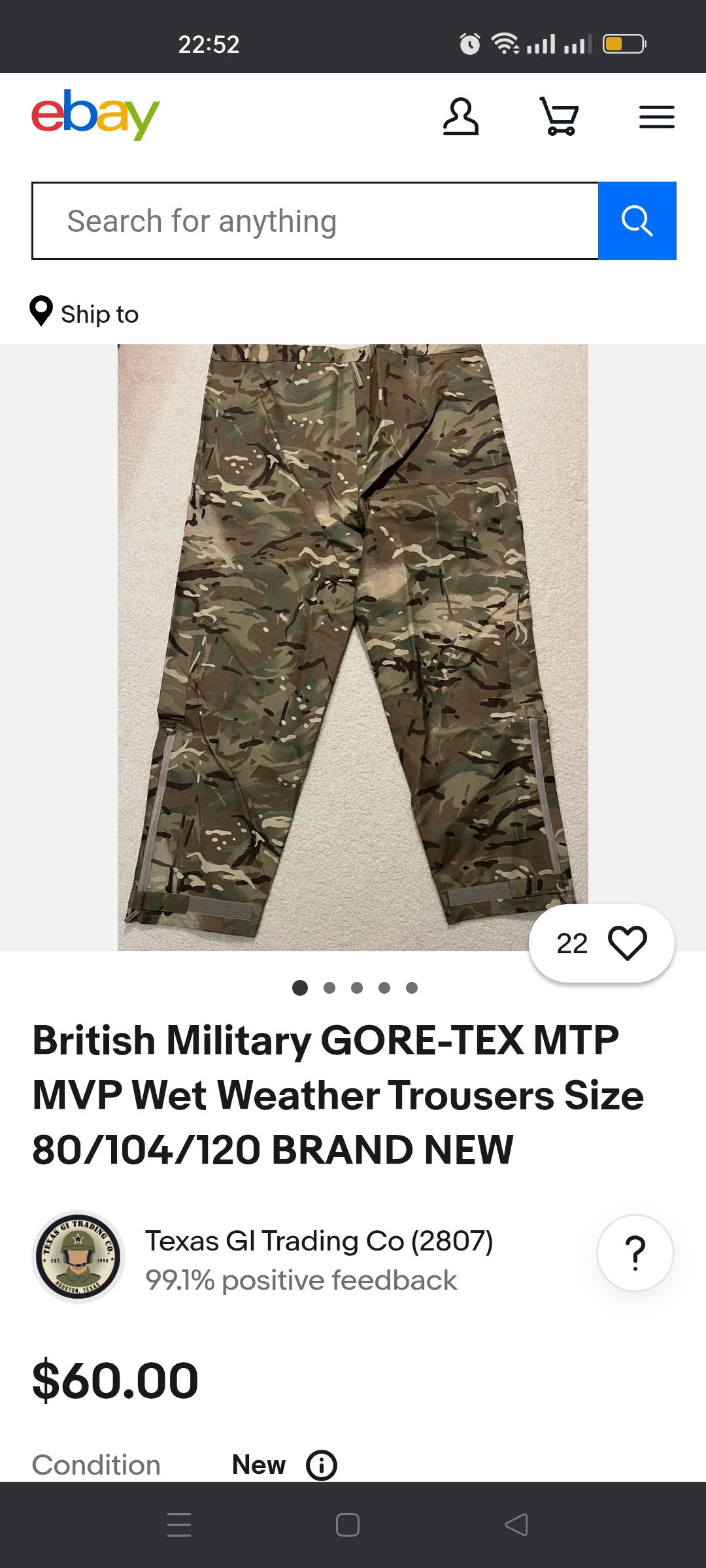Open the account profile icon
The width and height of the screenshot is (706, 1568).
coord(461,117)
